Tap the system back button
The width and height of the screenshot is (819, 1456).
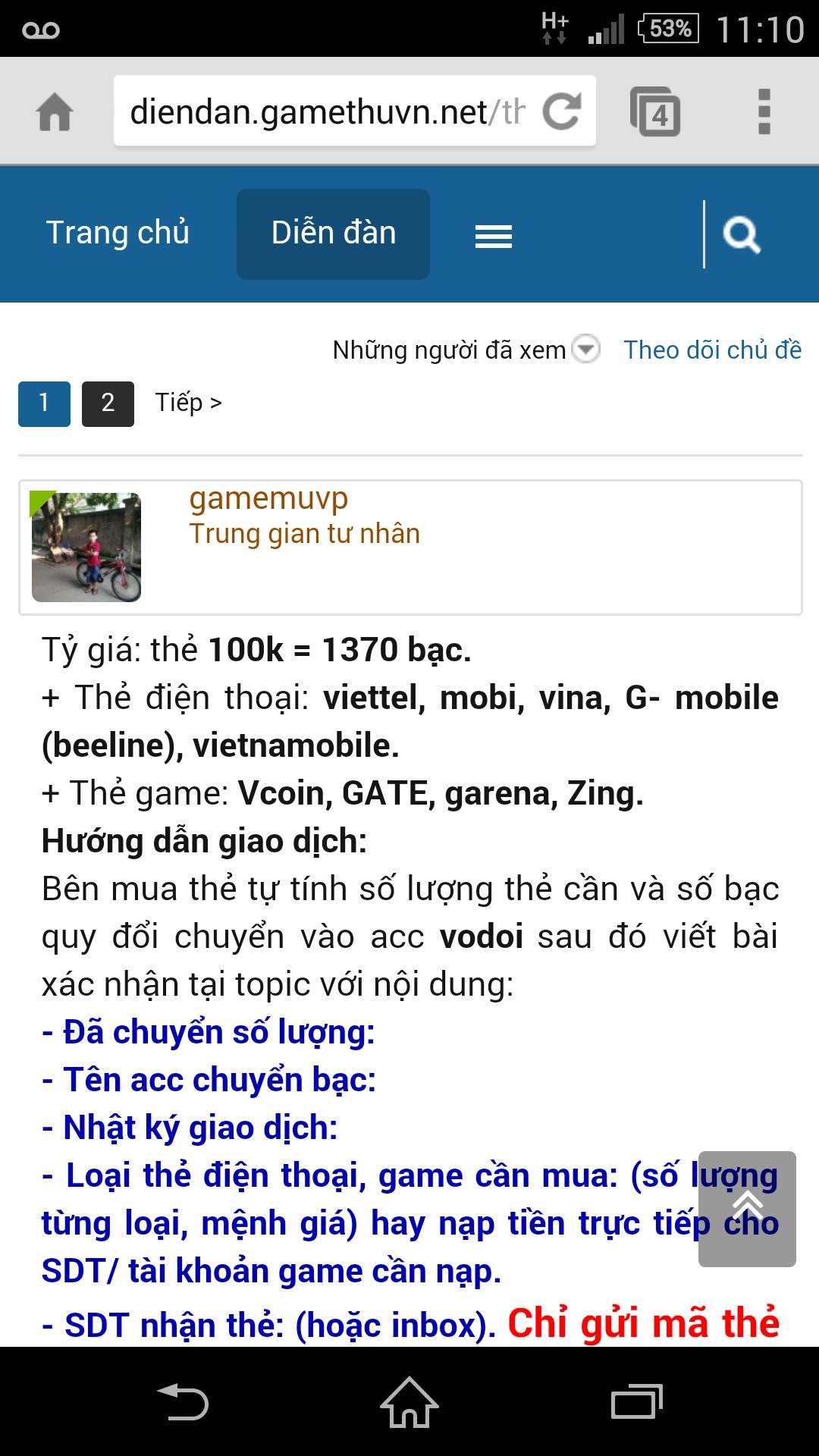(x=183, y=1401)
